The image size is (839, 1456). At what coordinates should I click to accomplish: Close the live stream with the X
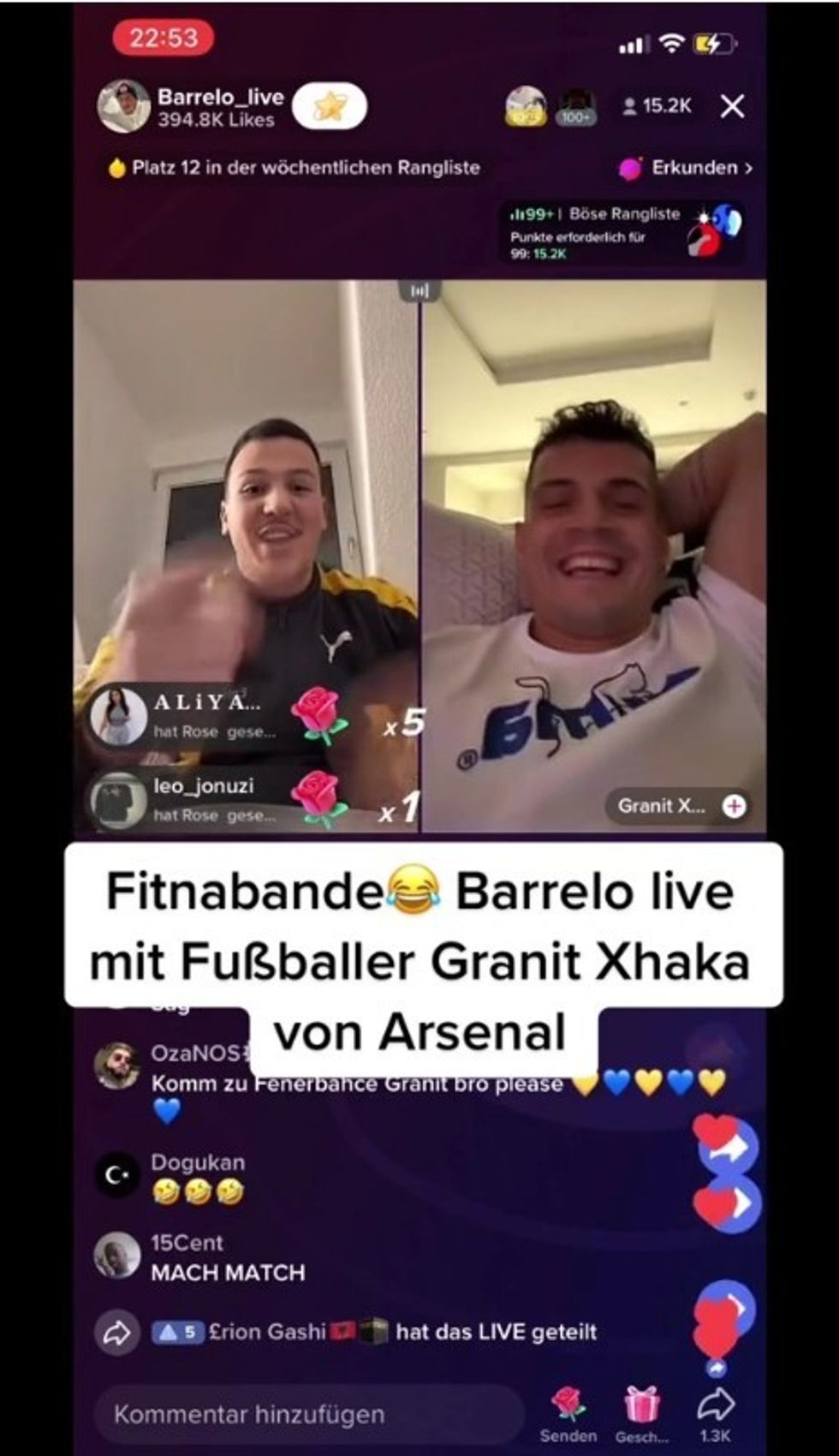pos(732,106)
